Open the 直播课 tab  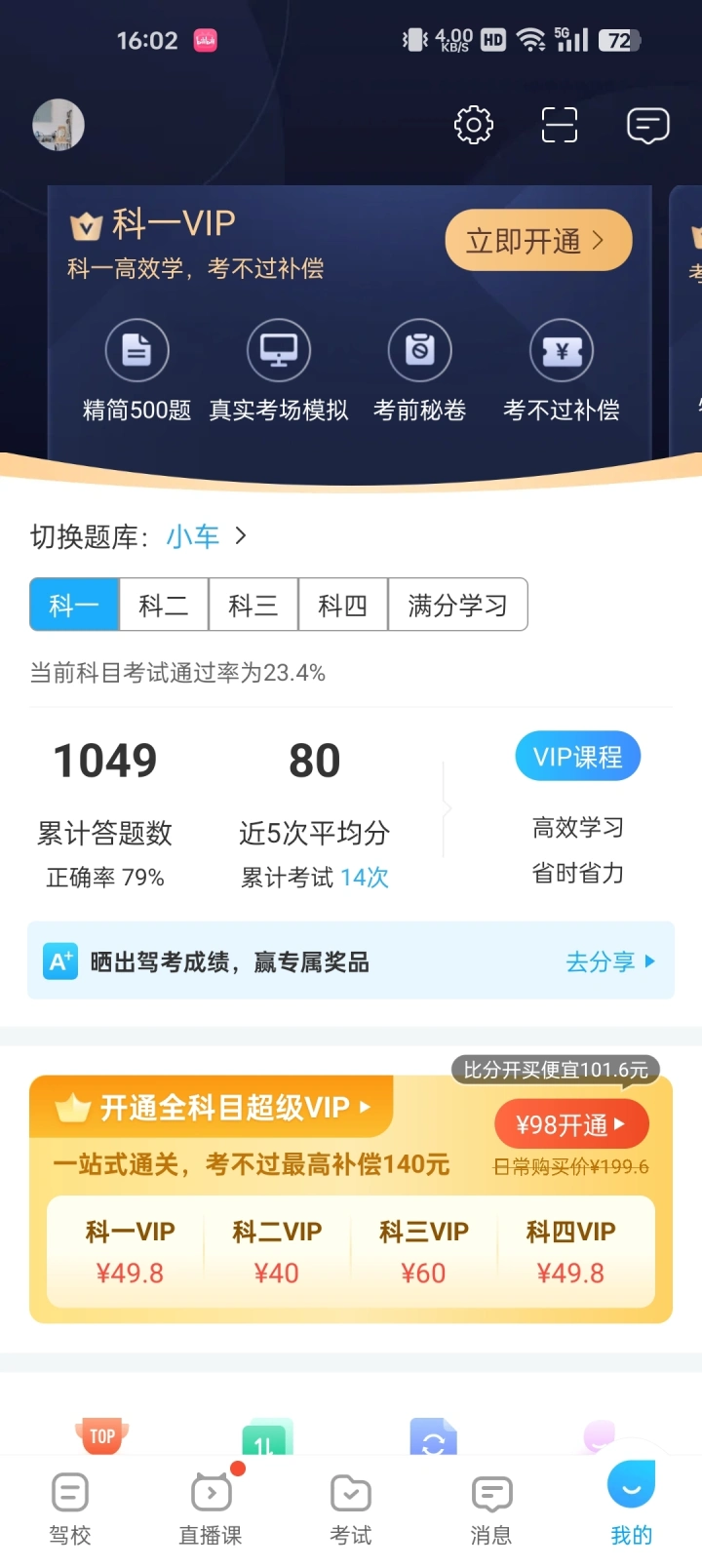pyautogui.click(x=211, y=1509)
